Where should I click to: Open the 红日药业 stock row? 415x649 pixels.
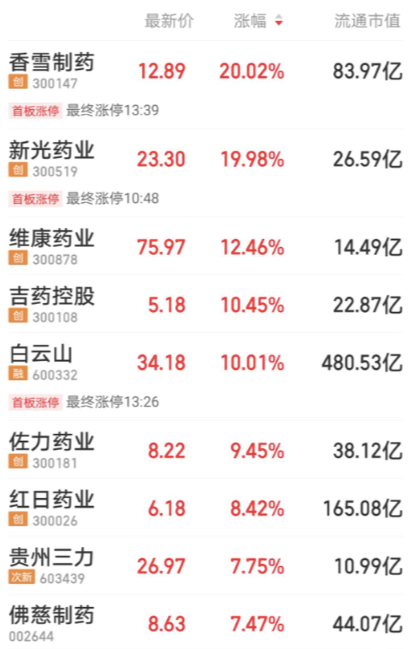(x=206, y=508)
